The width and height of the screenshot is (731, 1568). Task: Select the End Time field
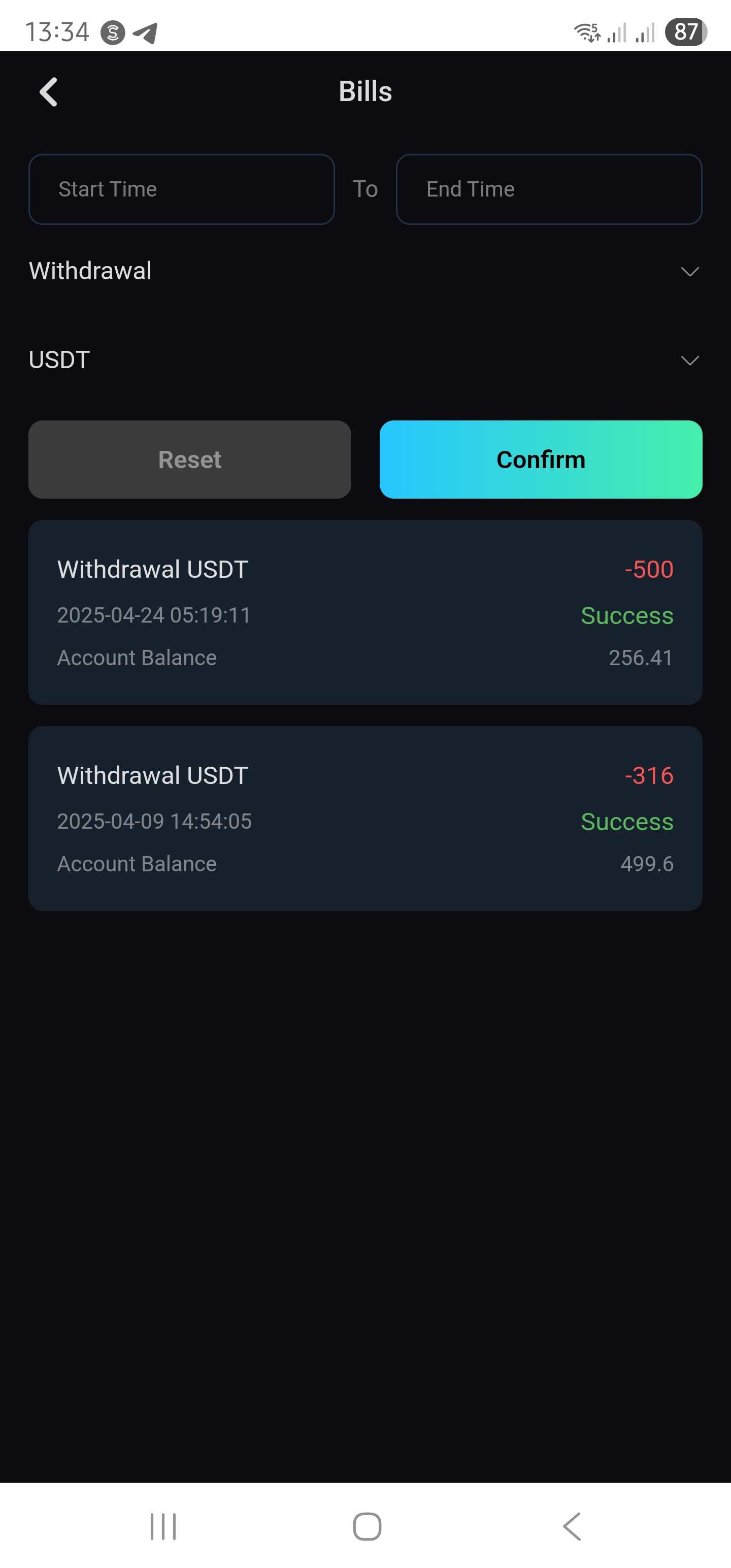(549, 189)
